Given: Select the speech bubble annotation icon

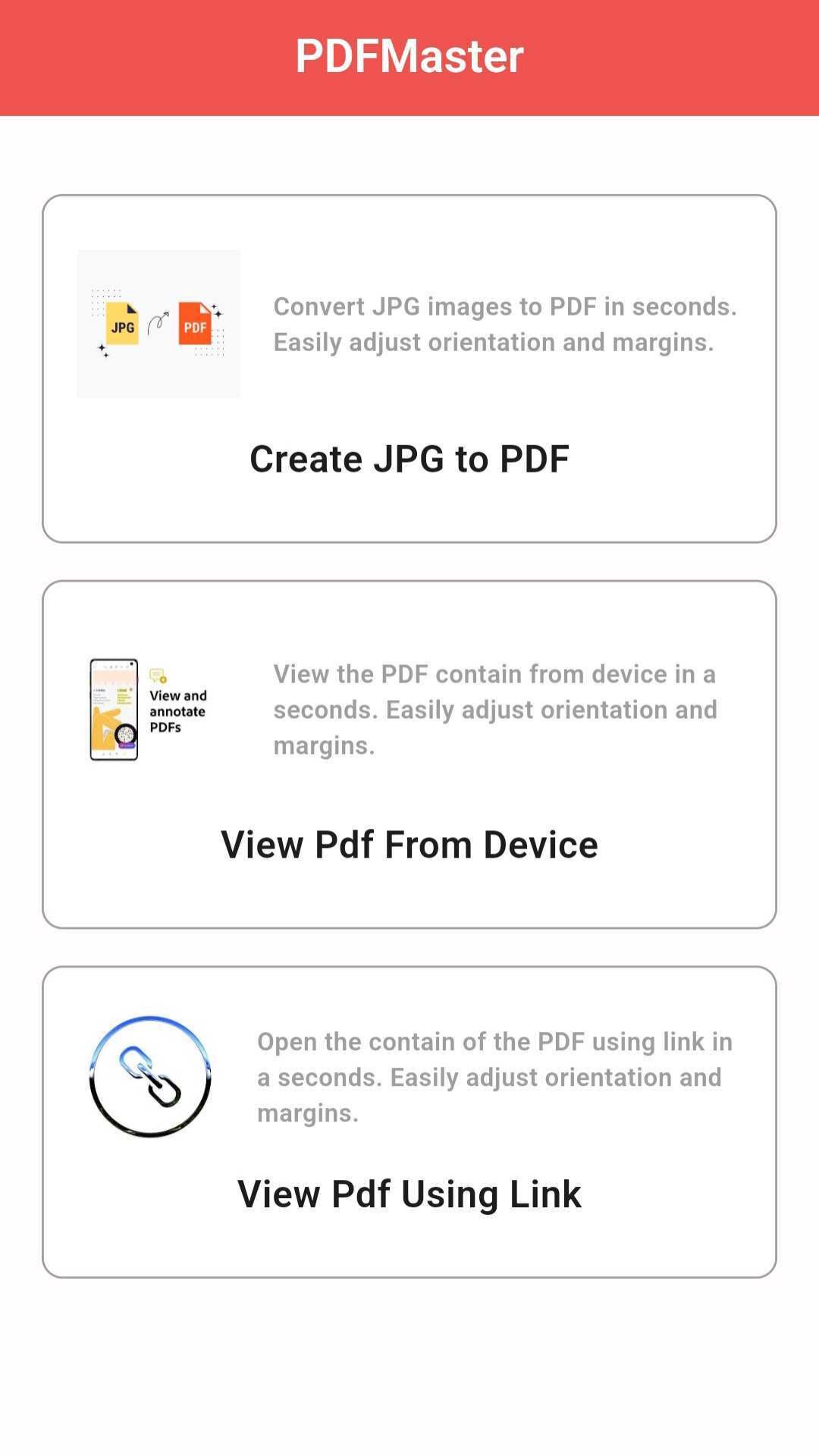Looking at the screenshot, I should tap(158, 675).
